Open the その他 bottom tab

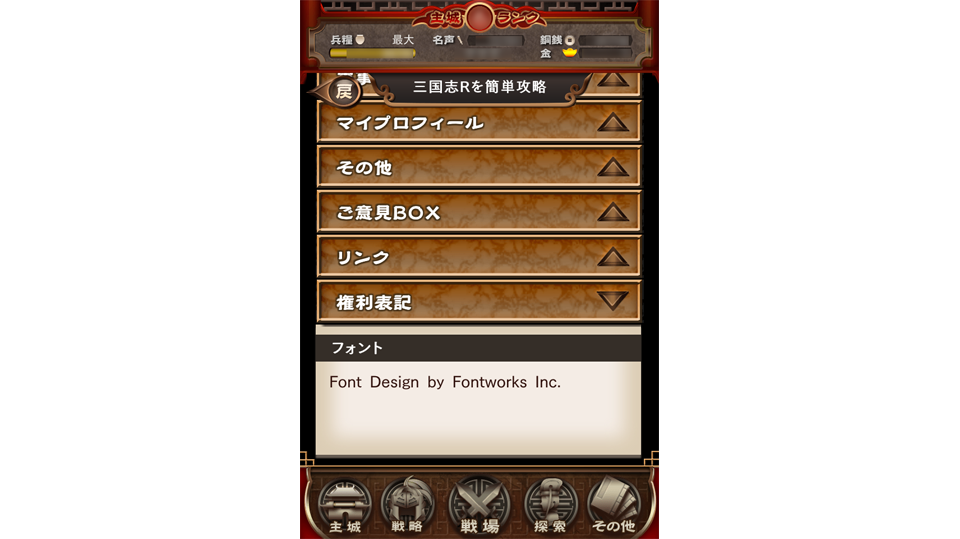[x=614, y=505]
